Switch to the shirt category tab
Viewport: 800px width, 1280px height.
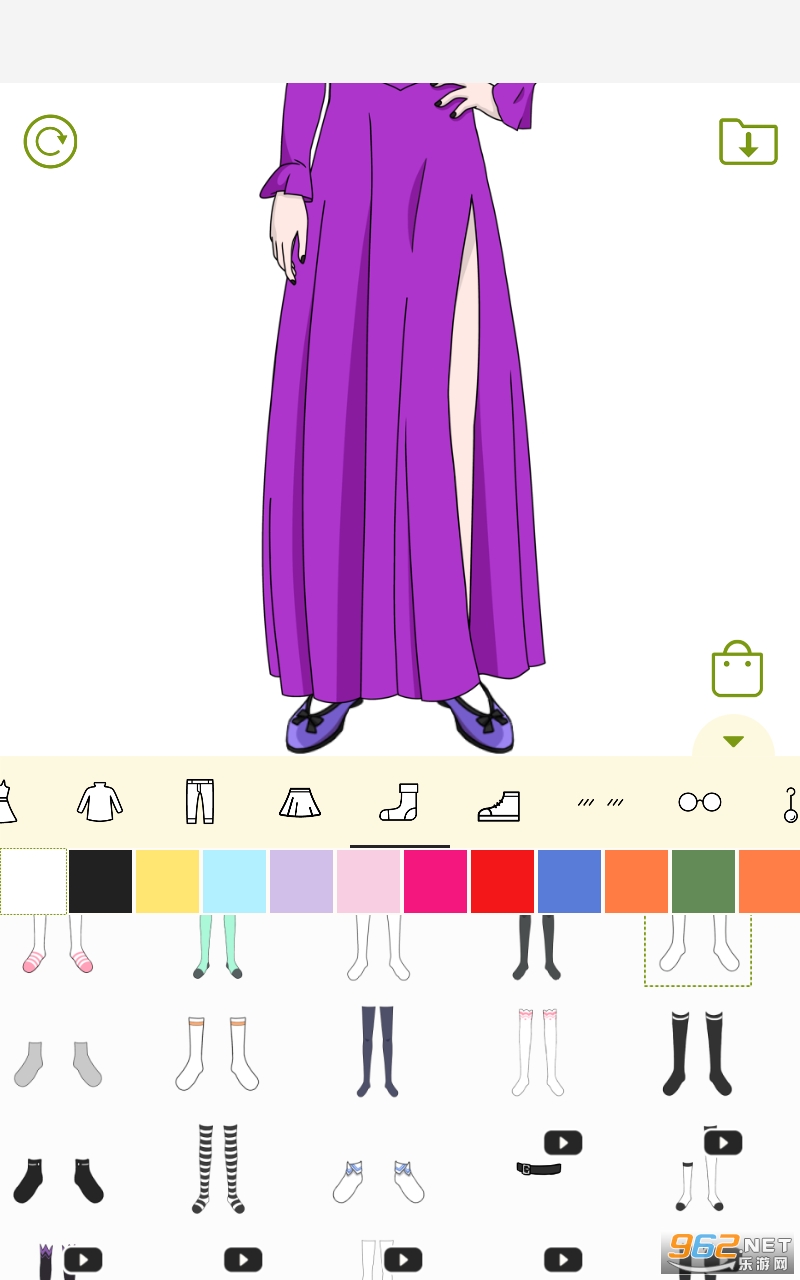click(100, 802)
